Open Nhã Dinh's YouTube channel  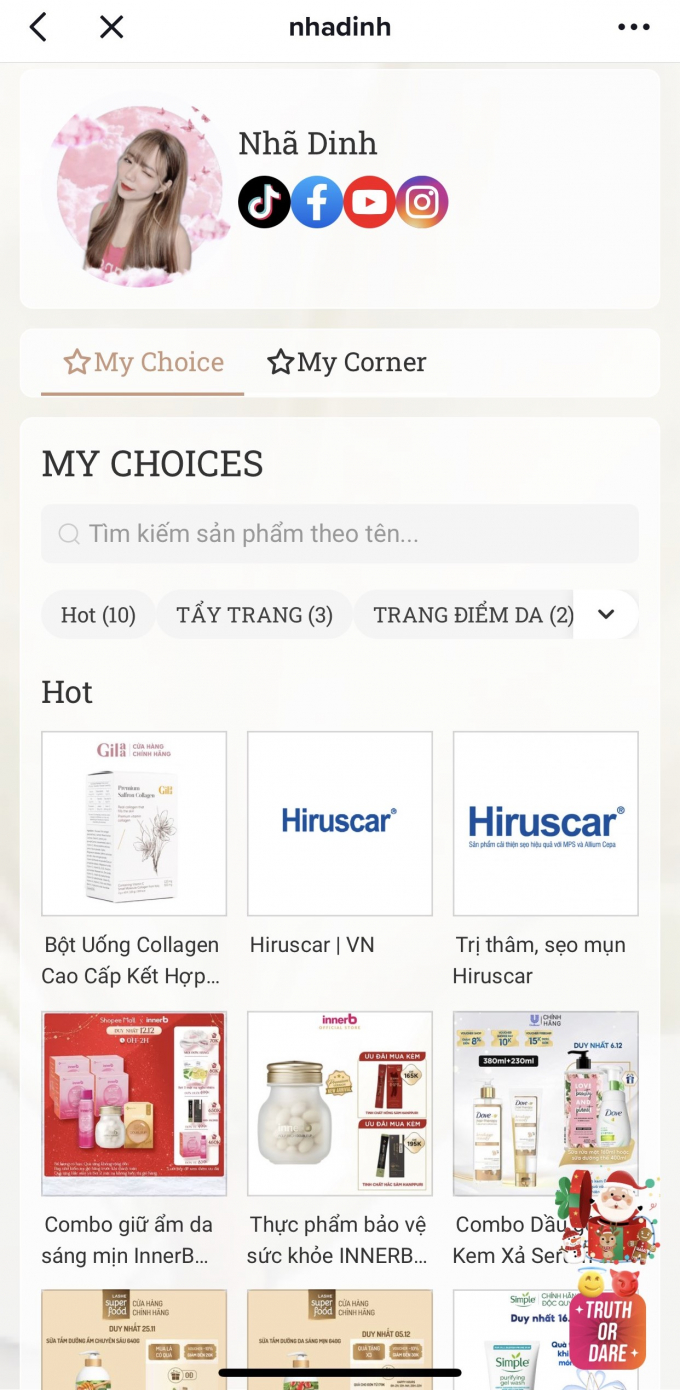[370, 202]
